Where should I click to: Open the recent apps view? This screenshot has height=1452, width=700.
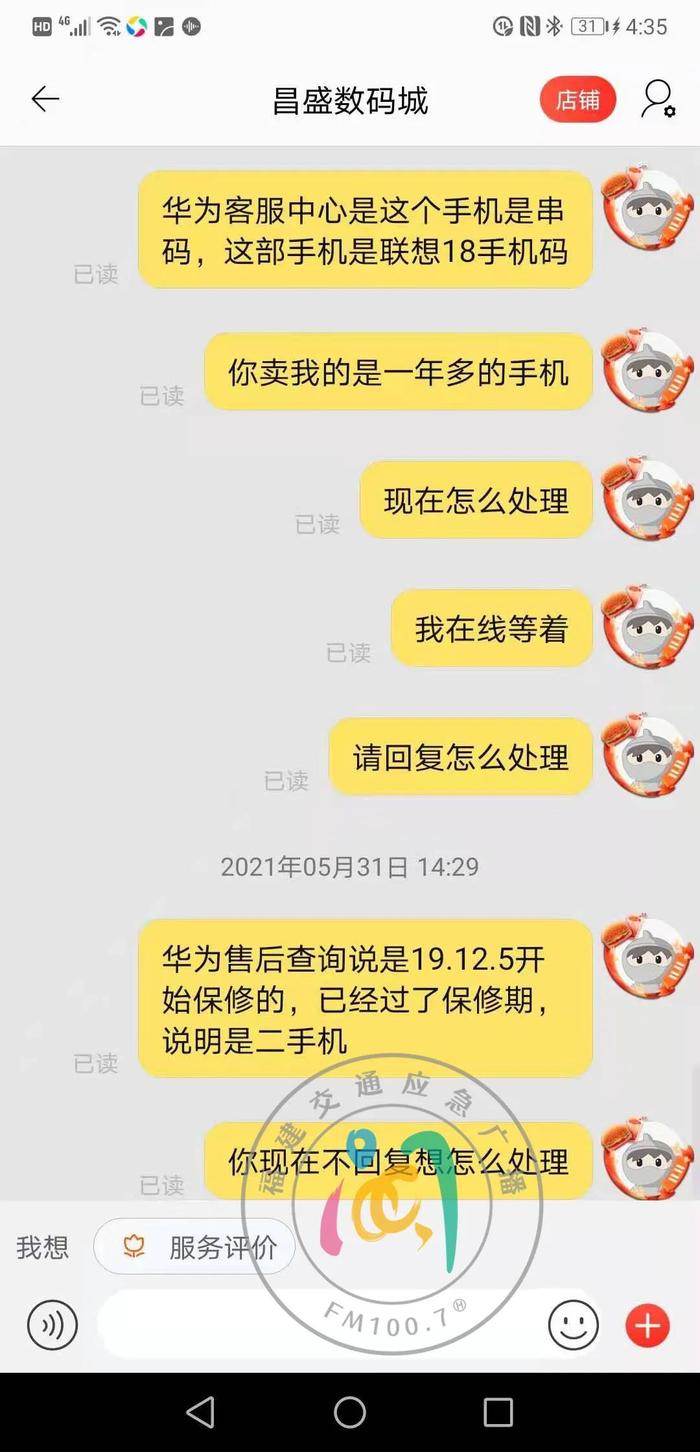pos(498,1412)
